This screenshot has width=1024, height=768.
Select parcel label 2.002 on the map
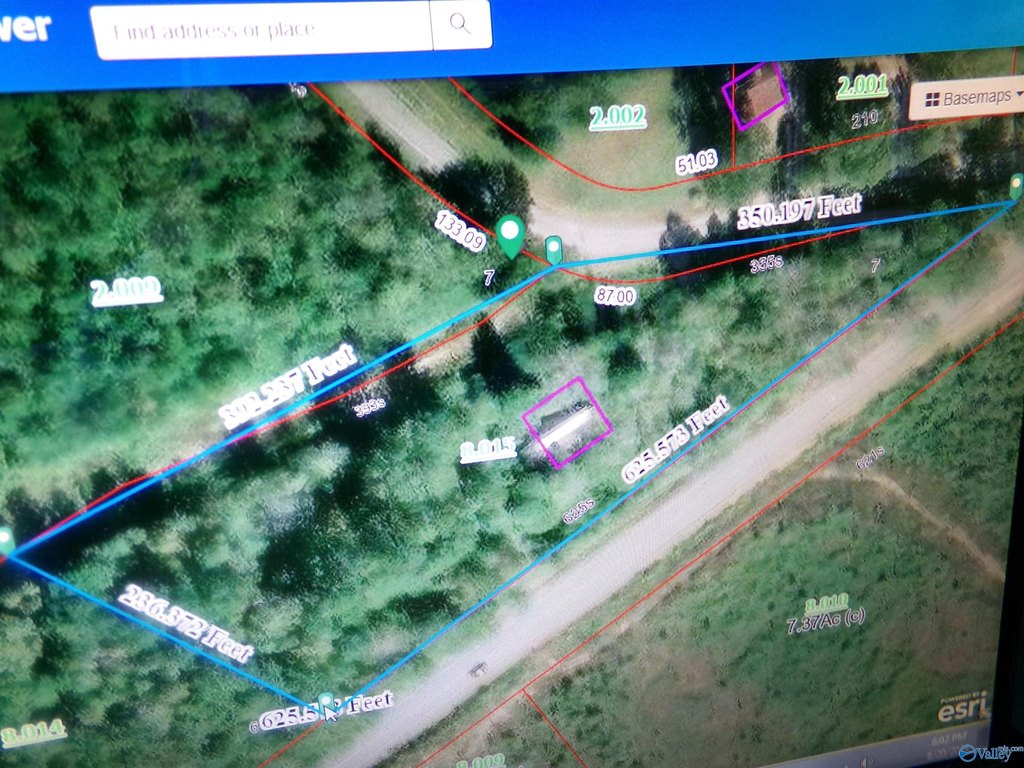pyautogui.click(x=617, y=118)
